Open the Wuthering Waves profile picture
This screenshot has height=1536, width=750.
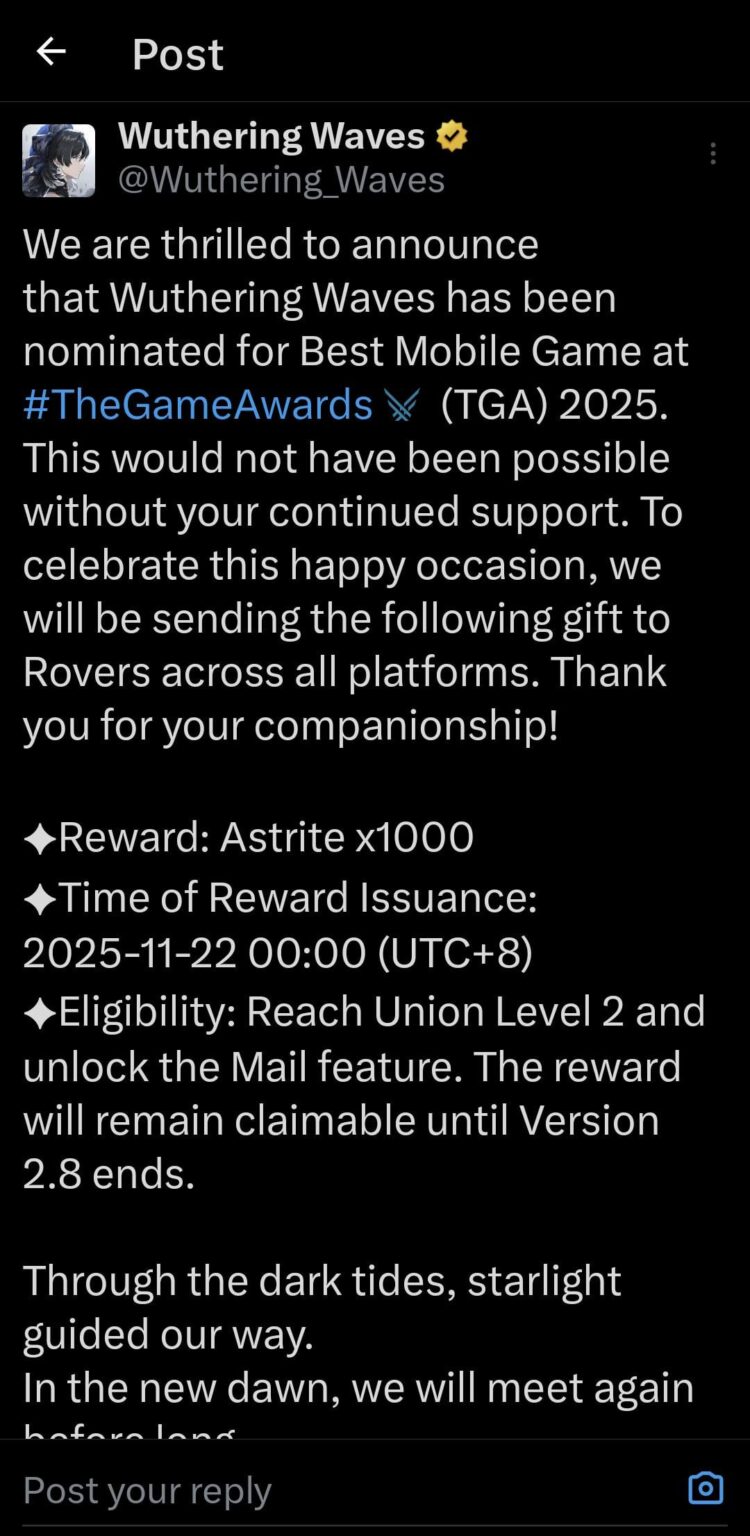click(59, 160)
